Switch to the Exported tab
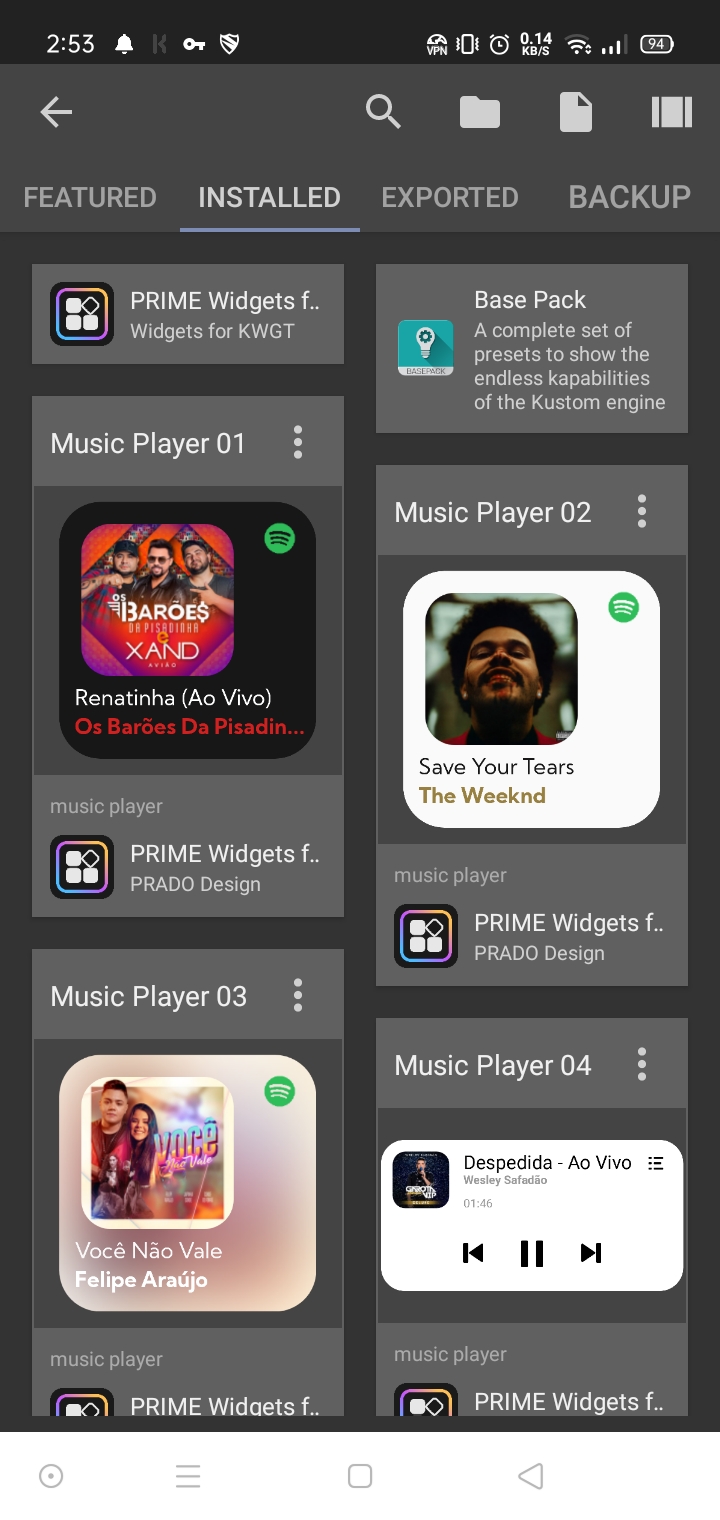 click(x=450, y=197)
